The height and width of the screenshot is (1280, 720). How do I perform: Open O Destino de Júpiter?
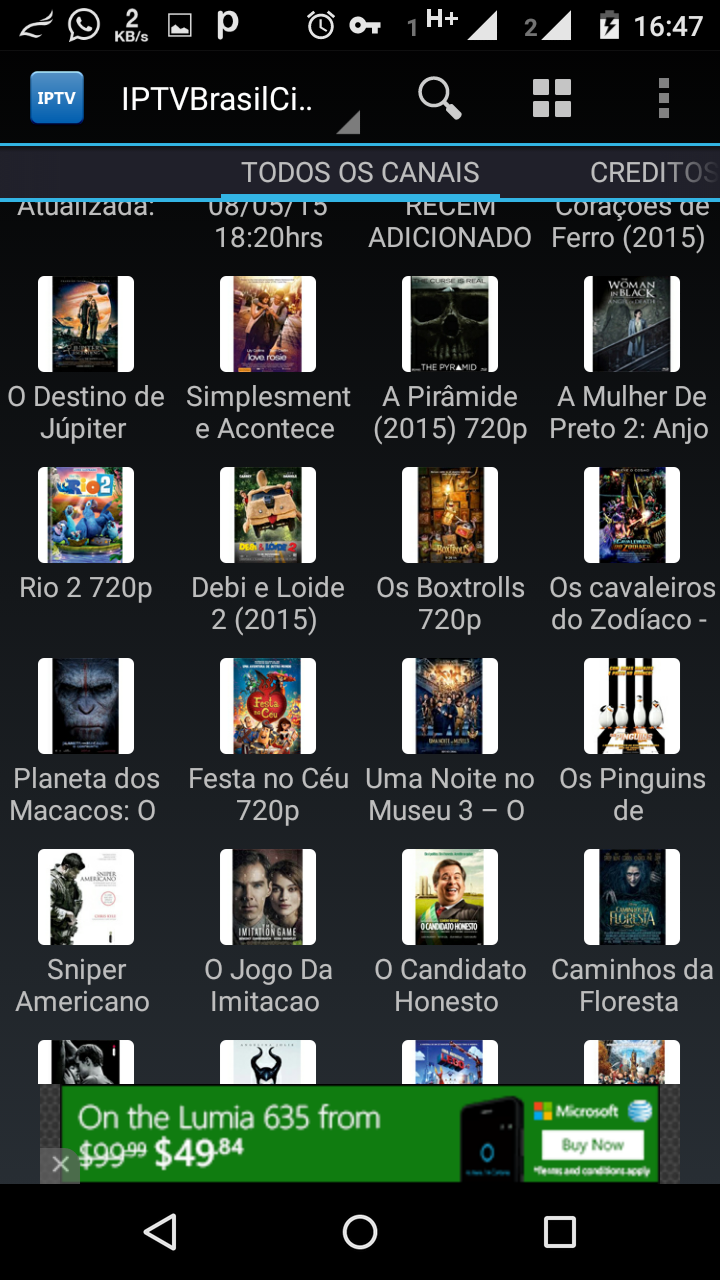(86, 360)
